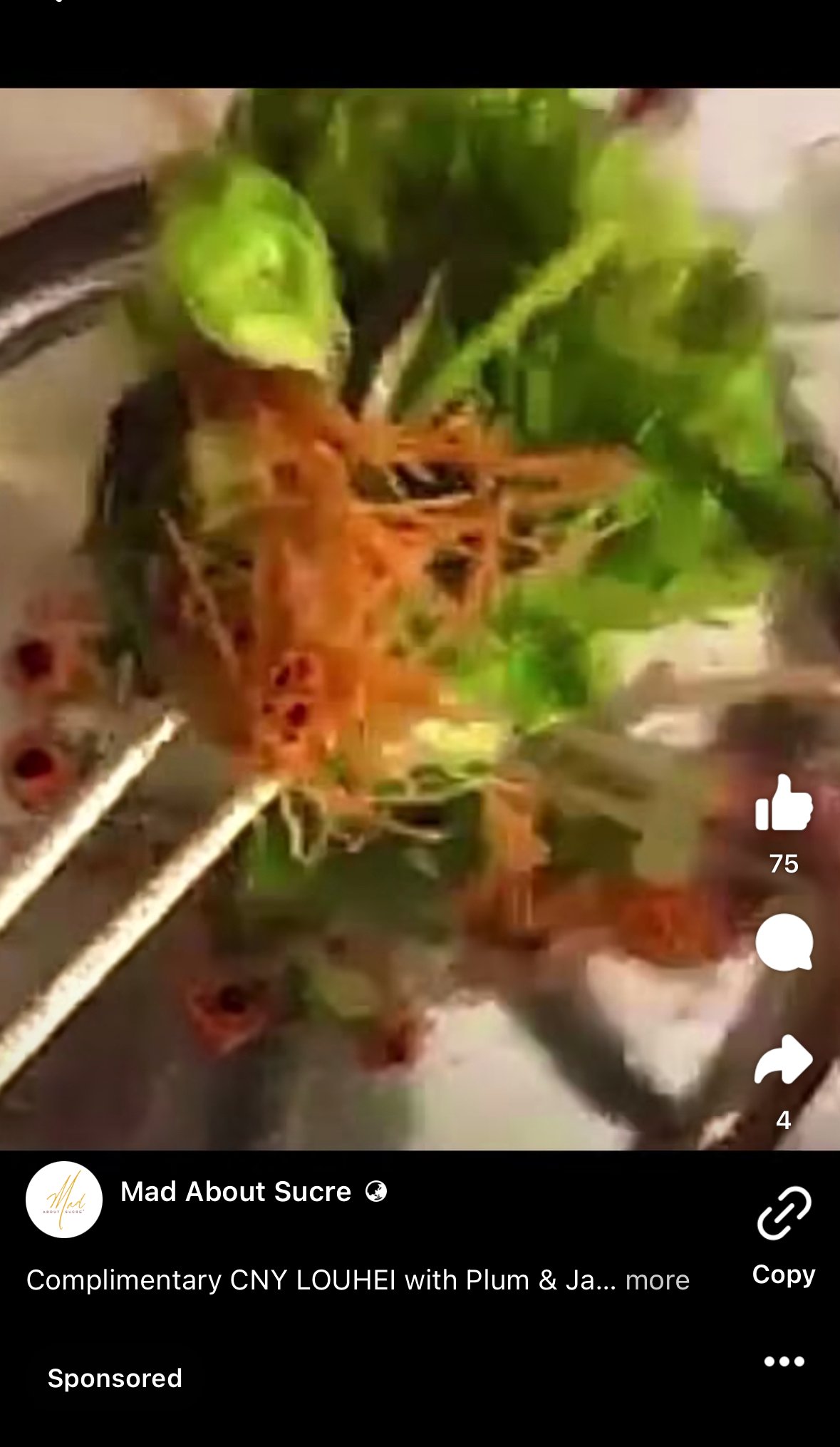Visit the Mad About Sucre page name
This screenshot has width=840, height=1447.
pos(236,1192)
